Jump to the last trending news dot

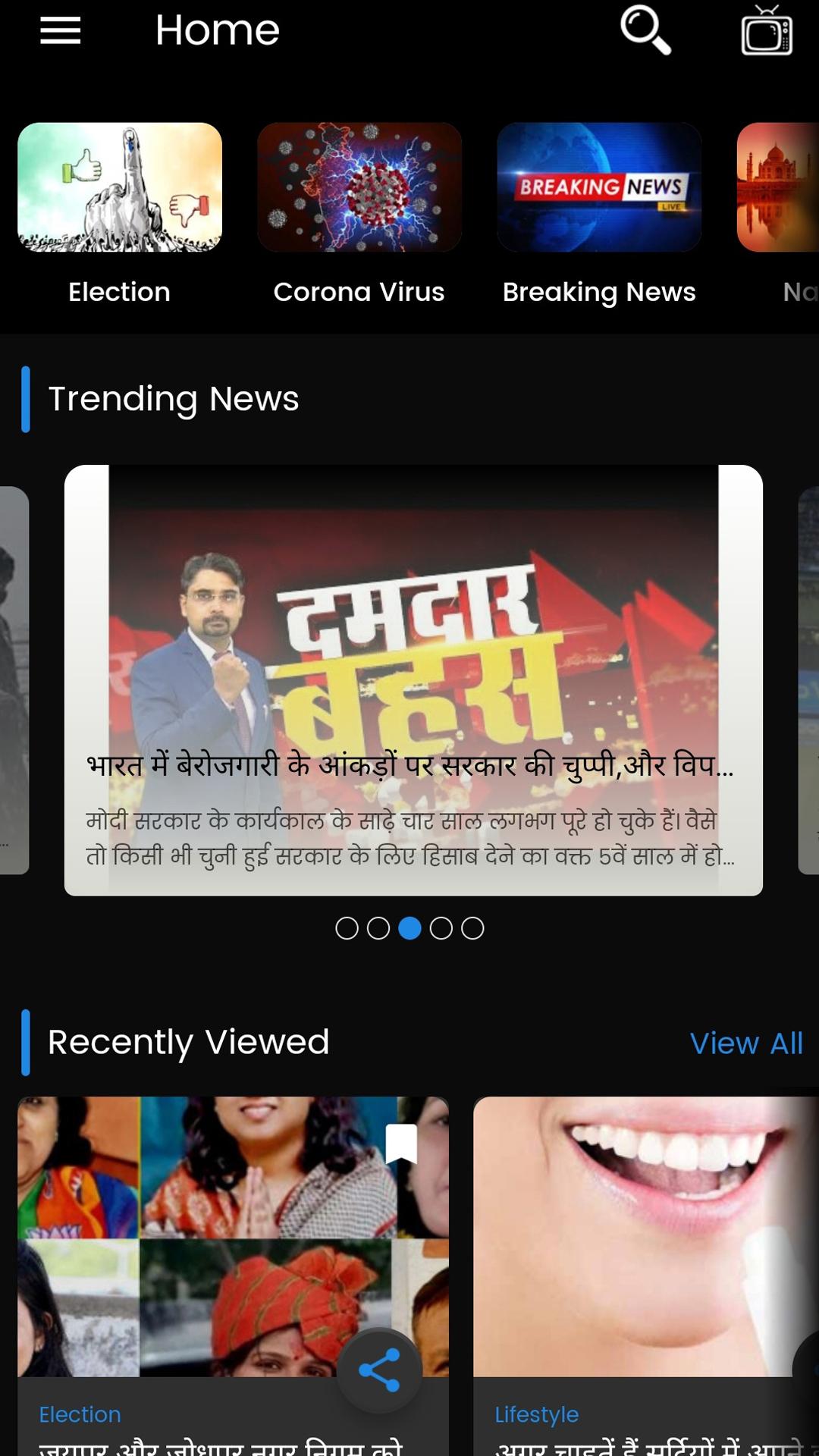(x=472, y=928)
